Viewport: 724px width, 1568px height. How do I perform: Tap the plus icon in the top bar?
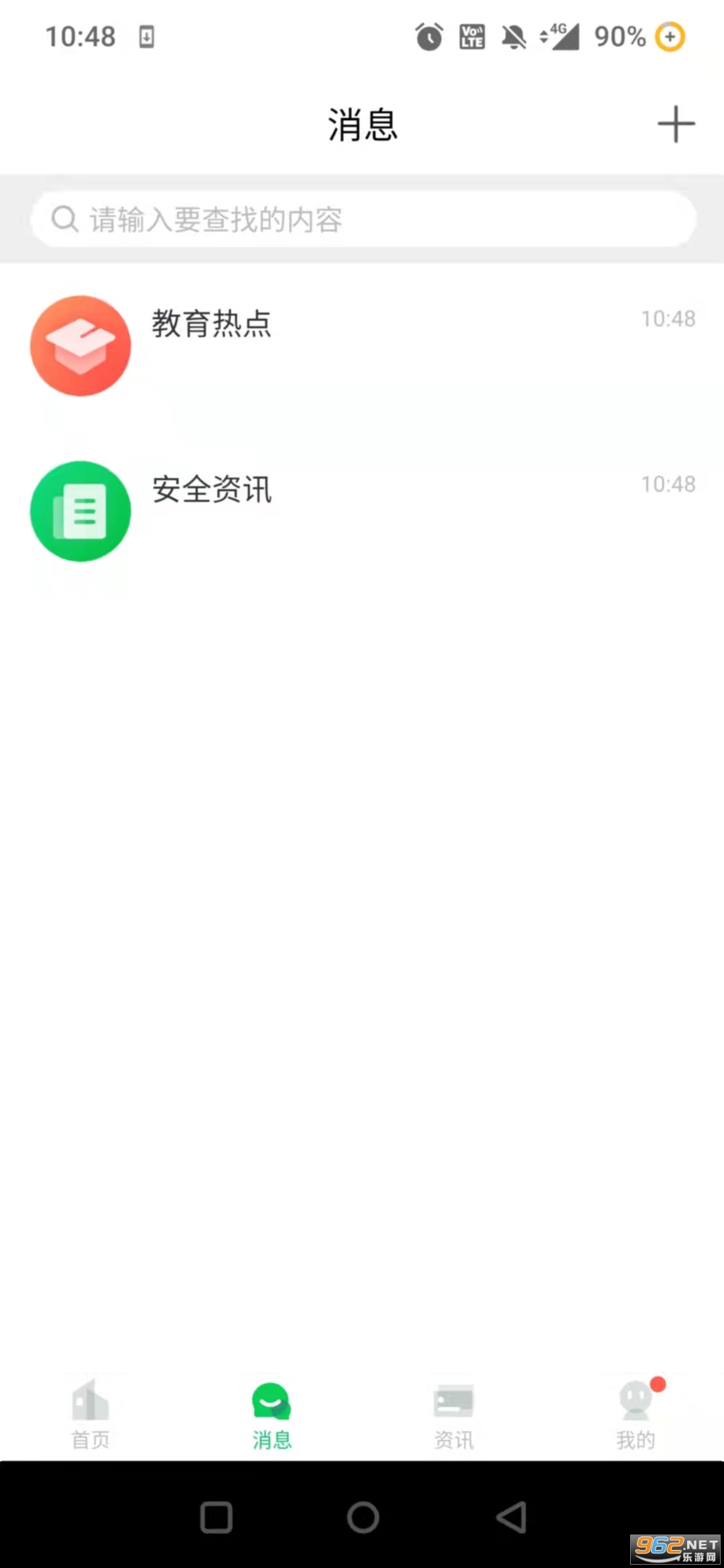pos(675,125)
